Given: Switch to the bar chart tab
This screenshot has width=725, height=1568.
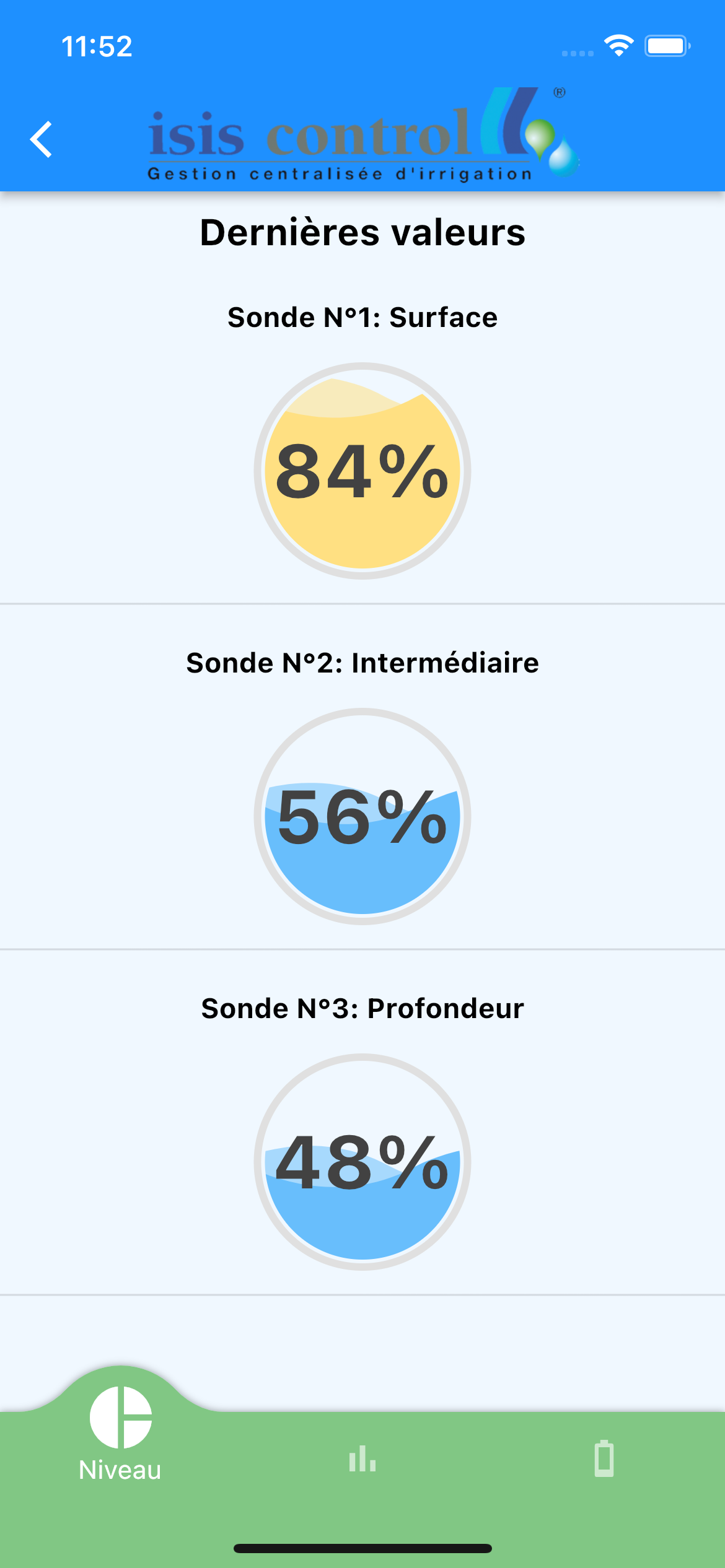Looking at the screenshot, I should point(362,1459).
